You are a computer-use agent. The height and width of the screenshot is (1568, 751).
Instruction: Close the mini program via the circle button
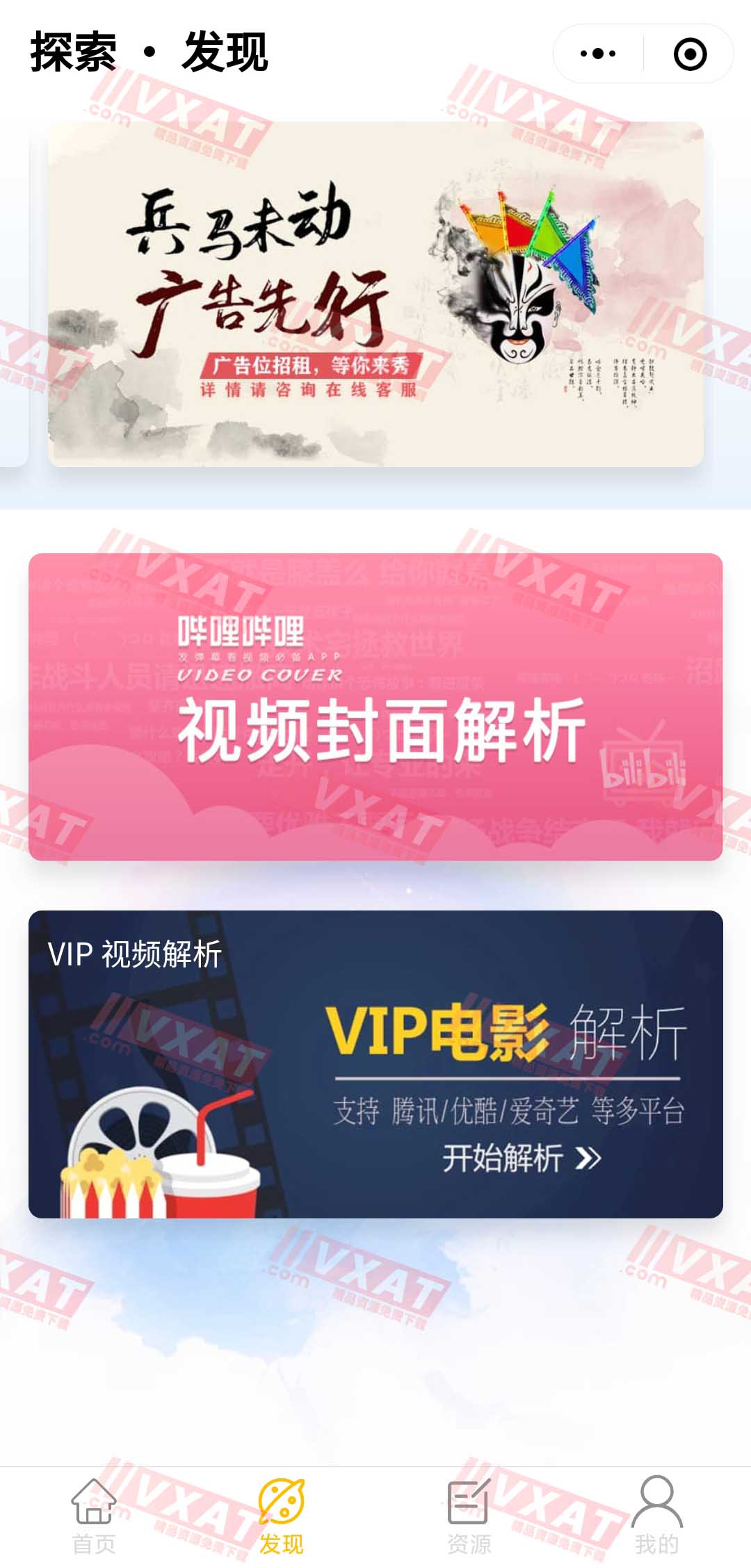pos(690,54)
